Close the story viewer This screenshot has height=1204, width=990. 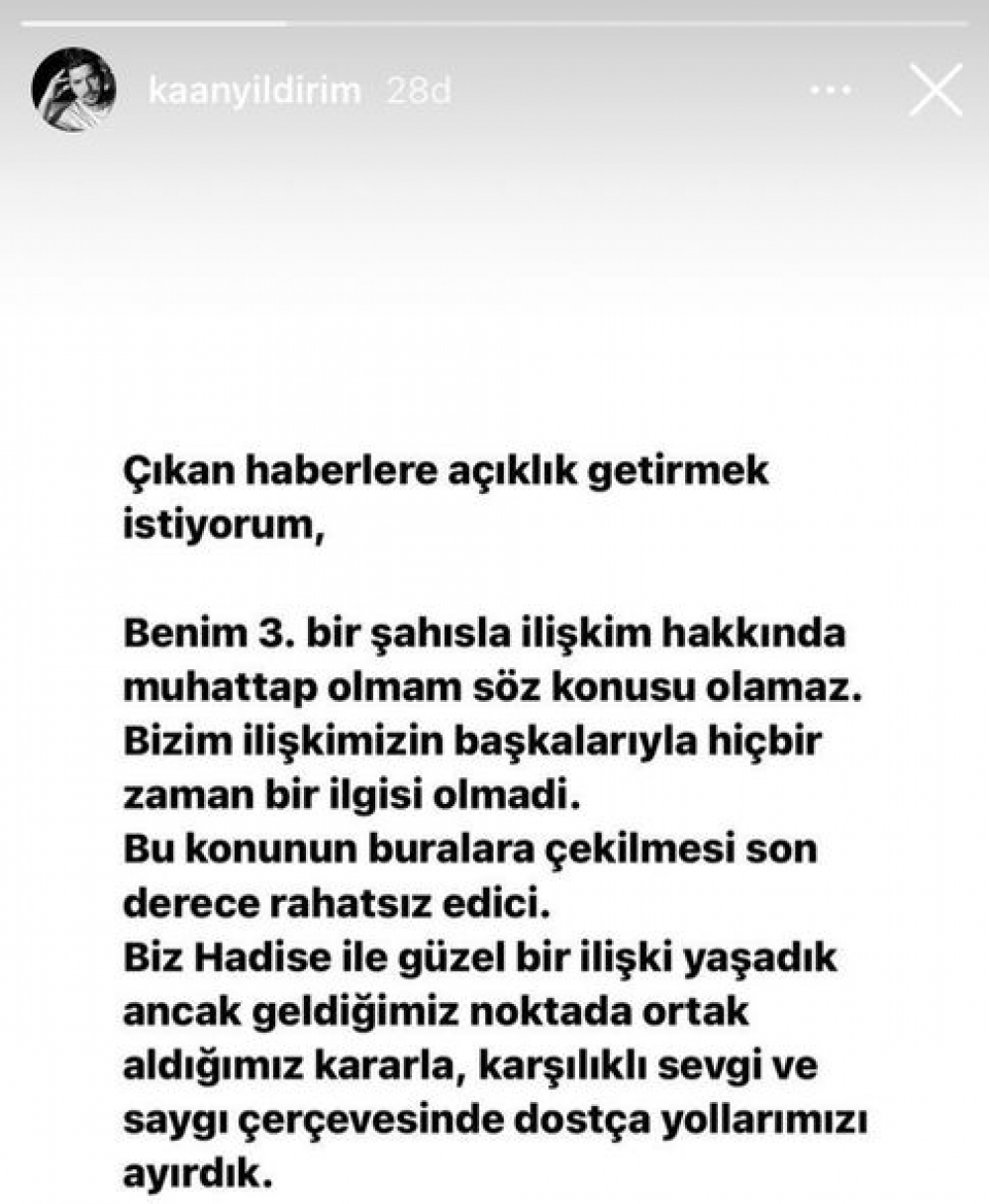tap(936, 91)
